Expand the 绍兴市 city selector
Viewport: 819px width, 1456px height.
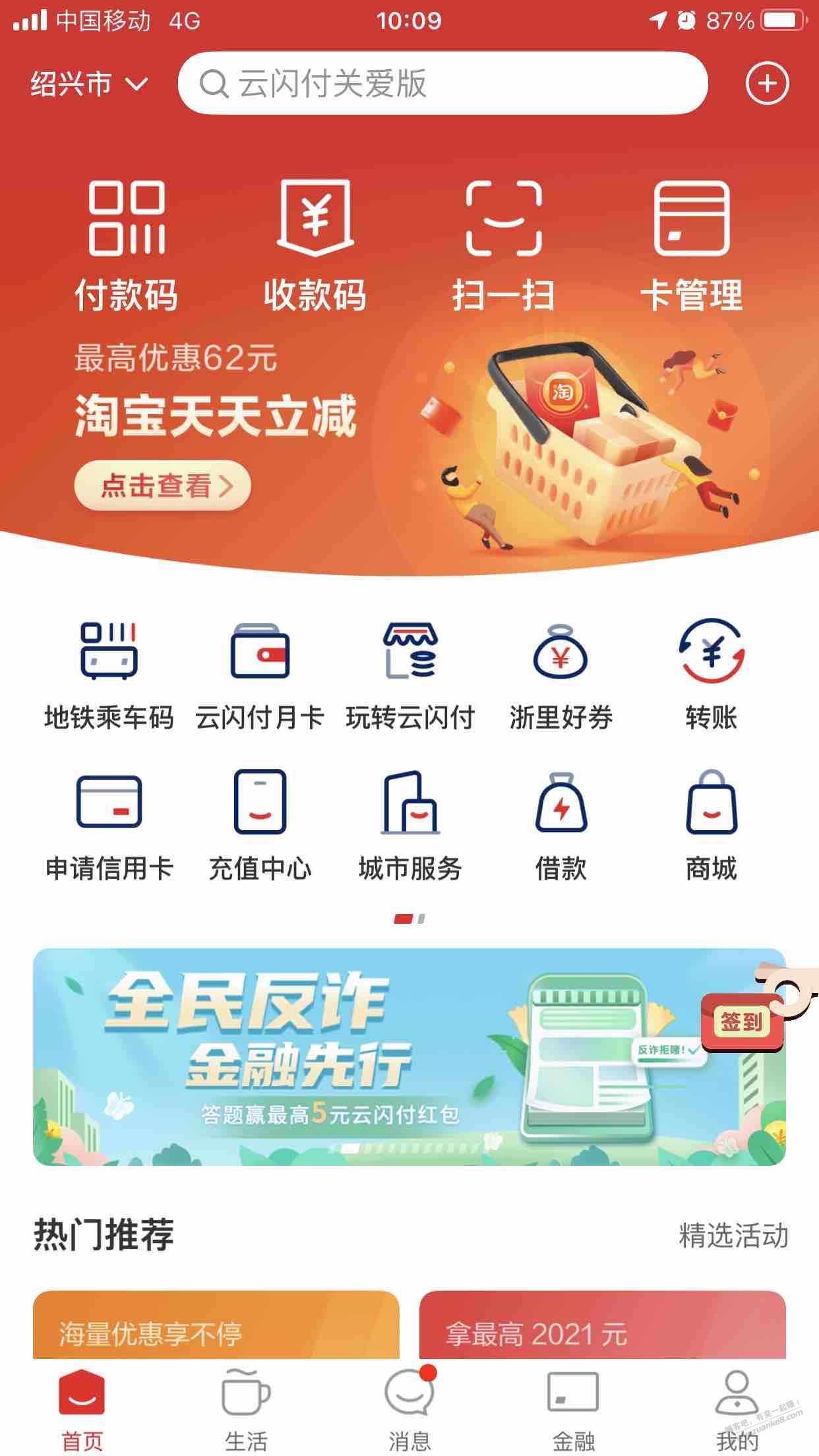click(90, 84)
